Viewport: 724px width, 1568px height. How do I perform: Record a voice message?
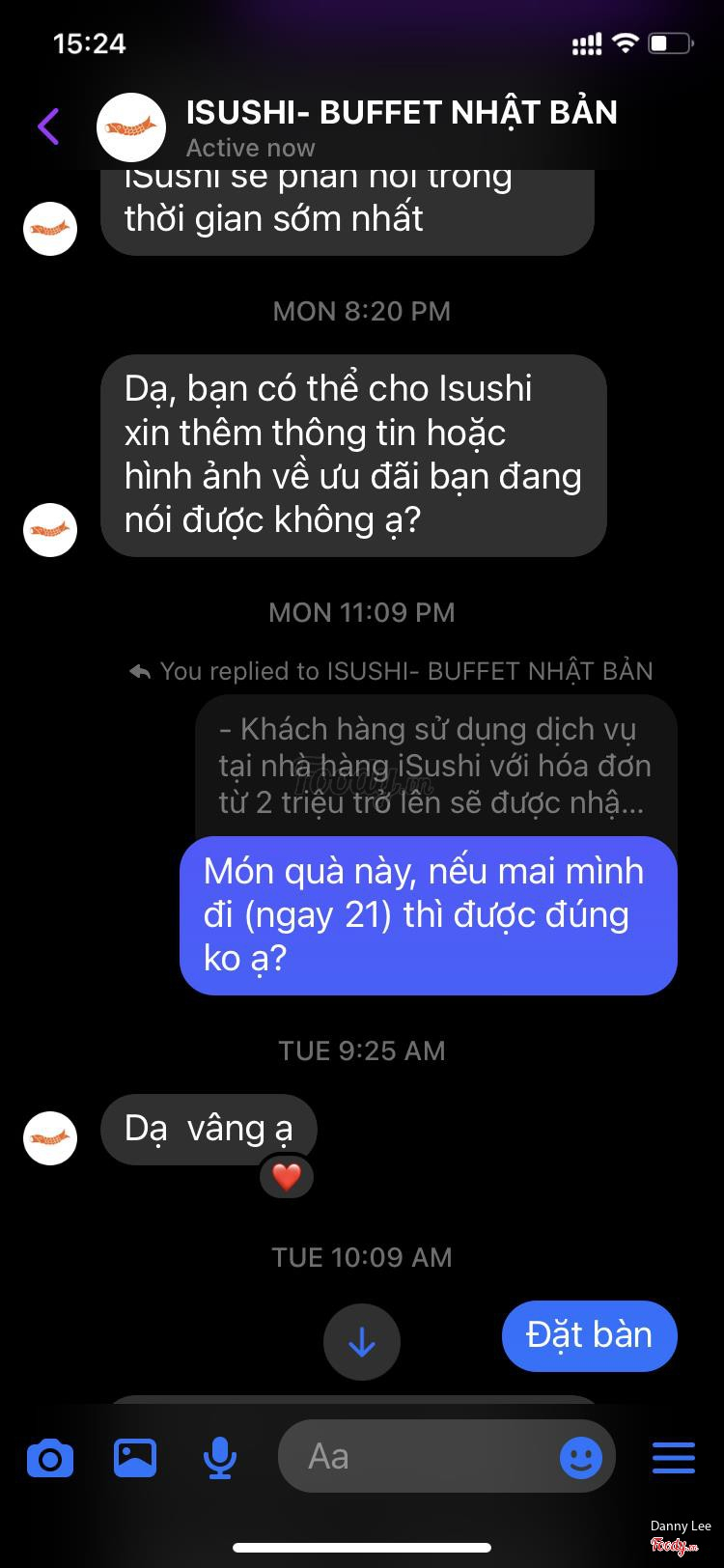tap(220, 1457)
